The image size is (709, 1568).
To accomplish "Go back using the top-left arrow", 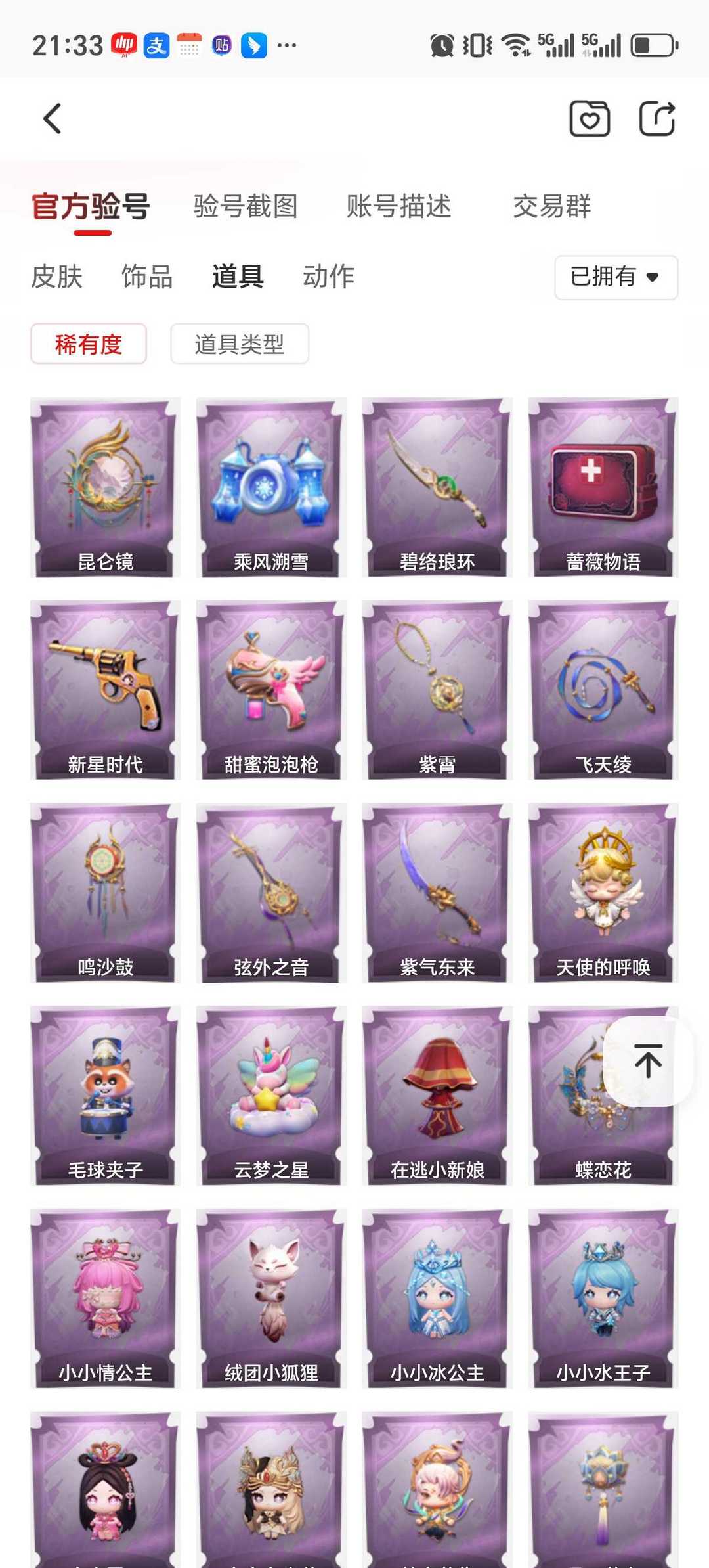I will (53, 119).
